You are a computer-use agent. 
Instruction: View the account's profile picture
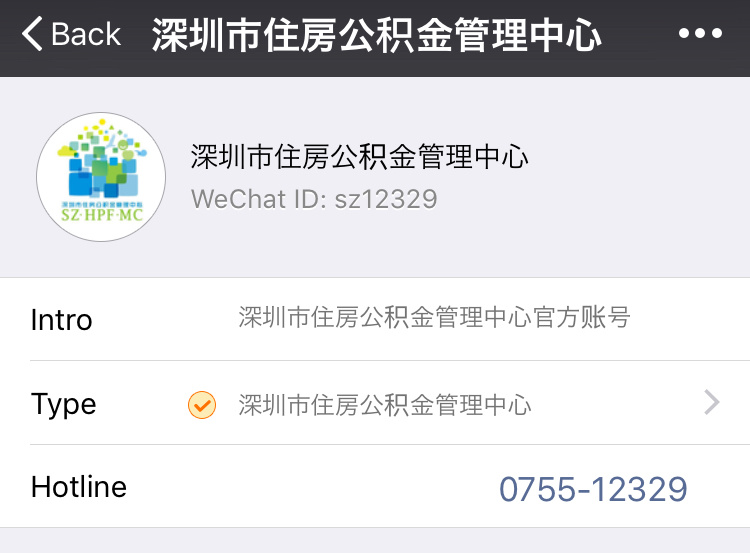click(101, 177)
